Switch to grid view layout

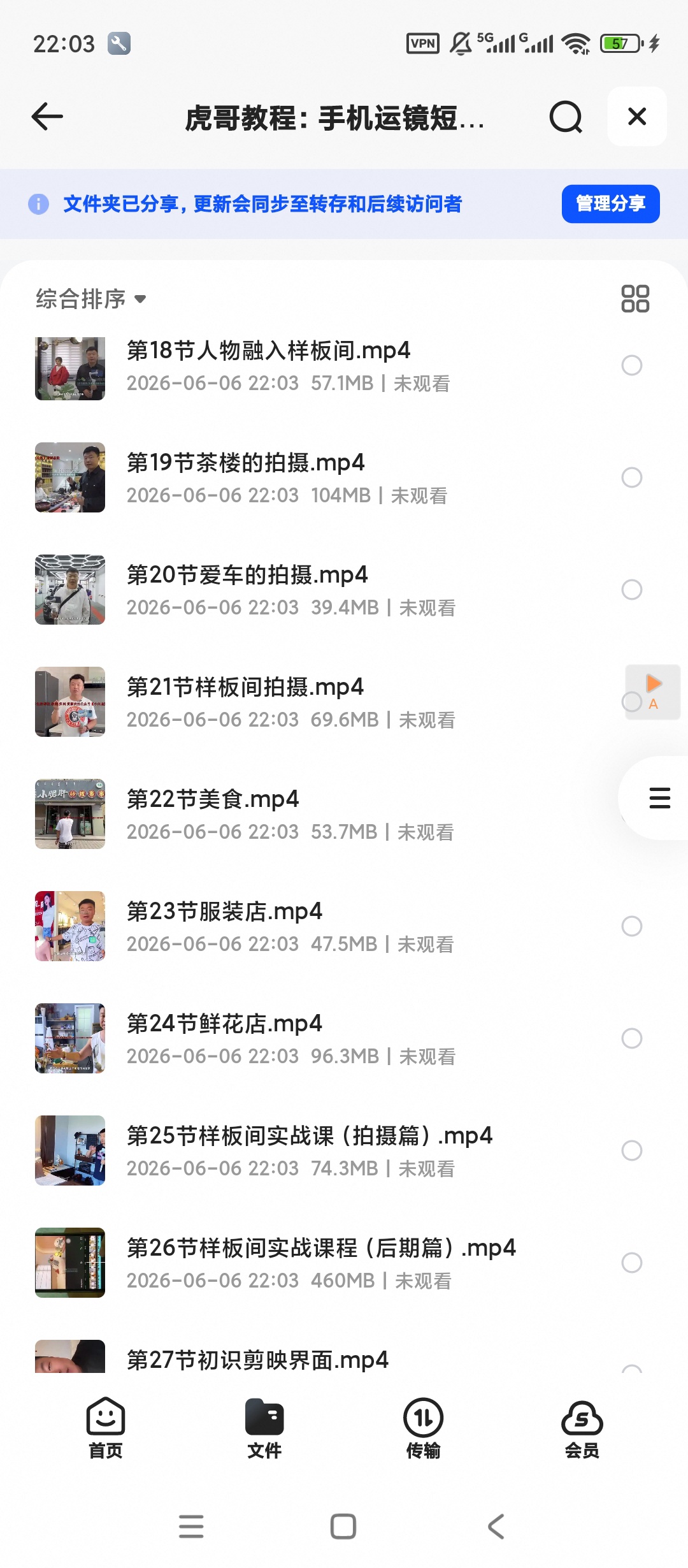tap(635, 299)
